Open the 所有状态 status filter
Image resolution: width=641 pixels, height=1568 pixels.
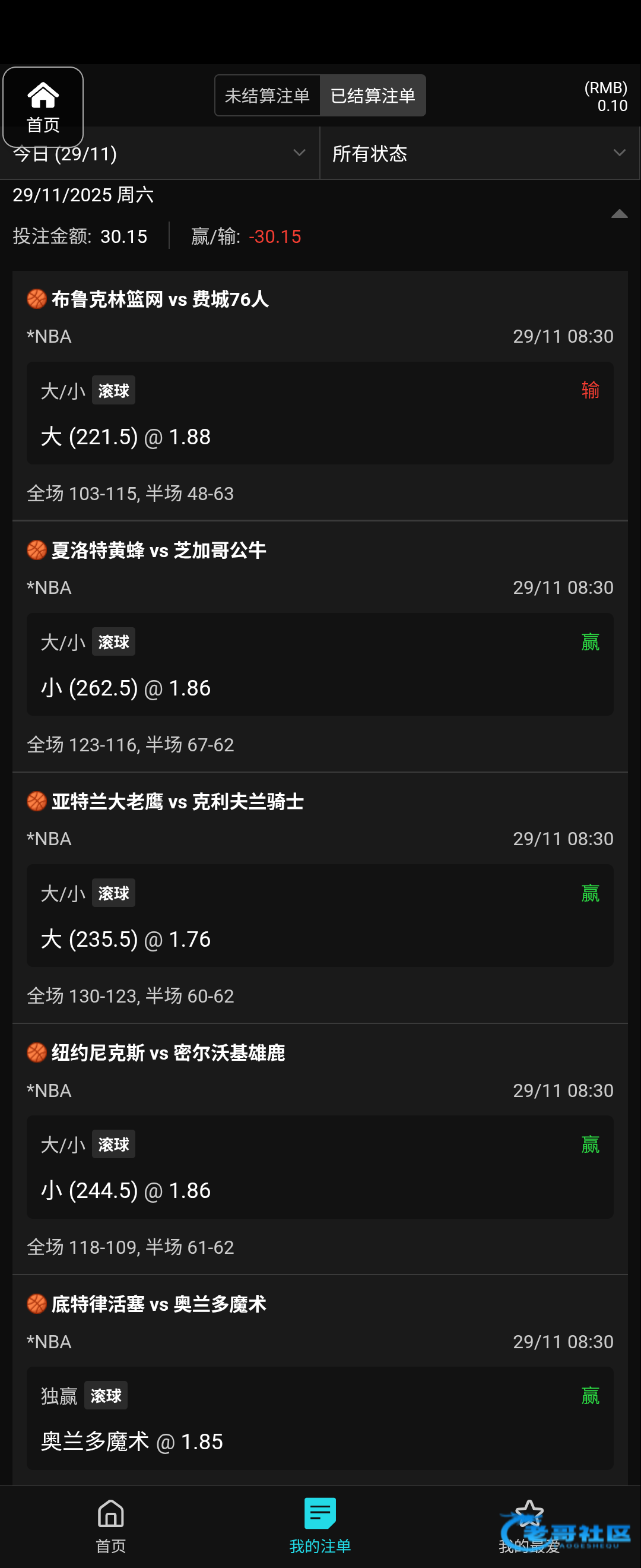click(479, 154)
